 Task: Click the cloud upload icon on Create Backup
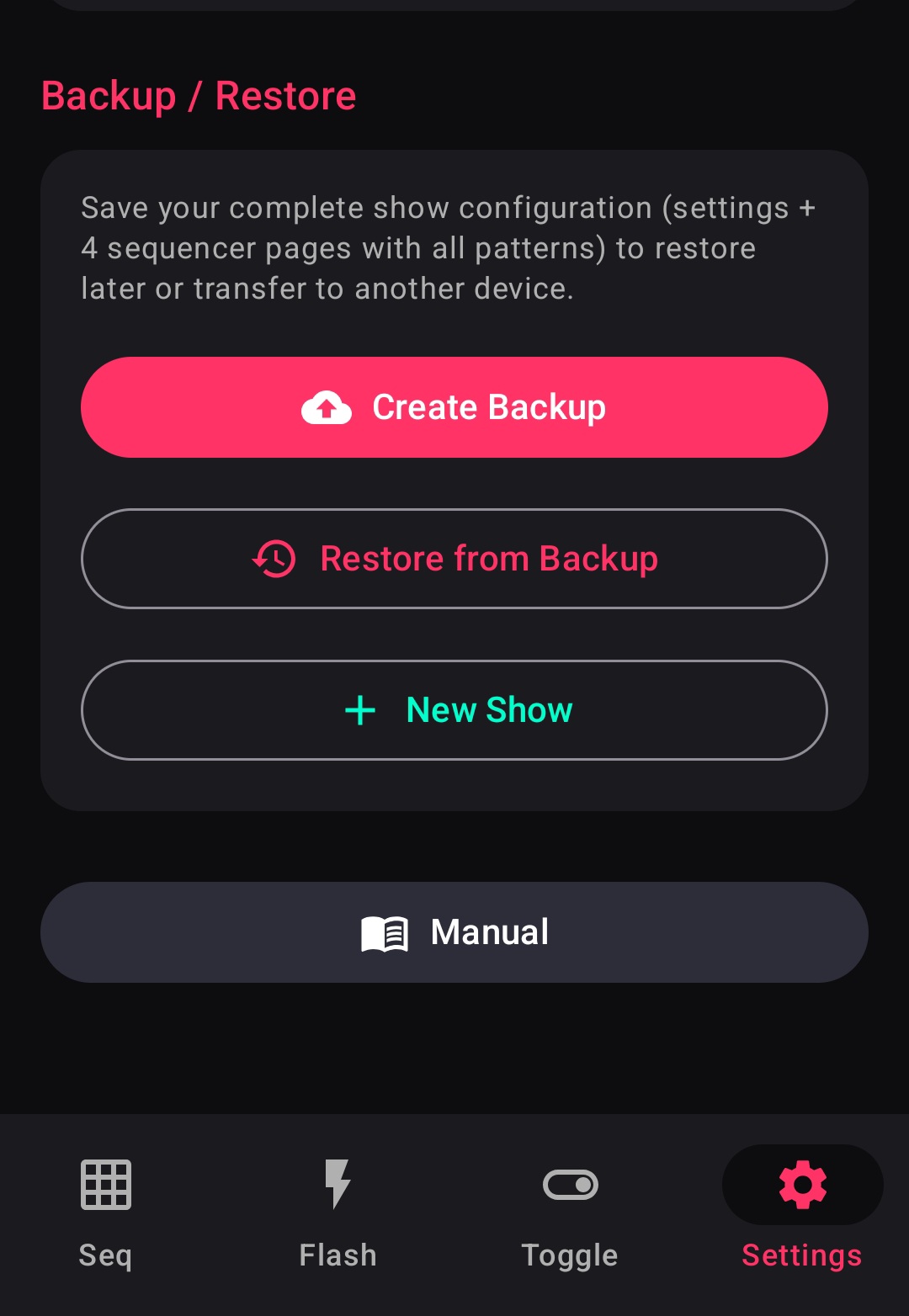point(327,407)
